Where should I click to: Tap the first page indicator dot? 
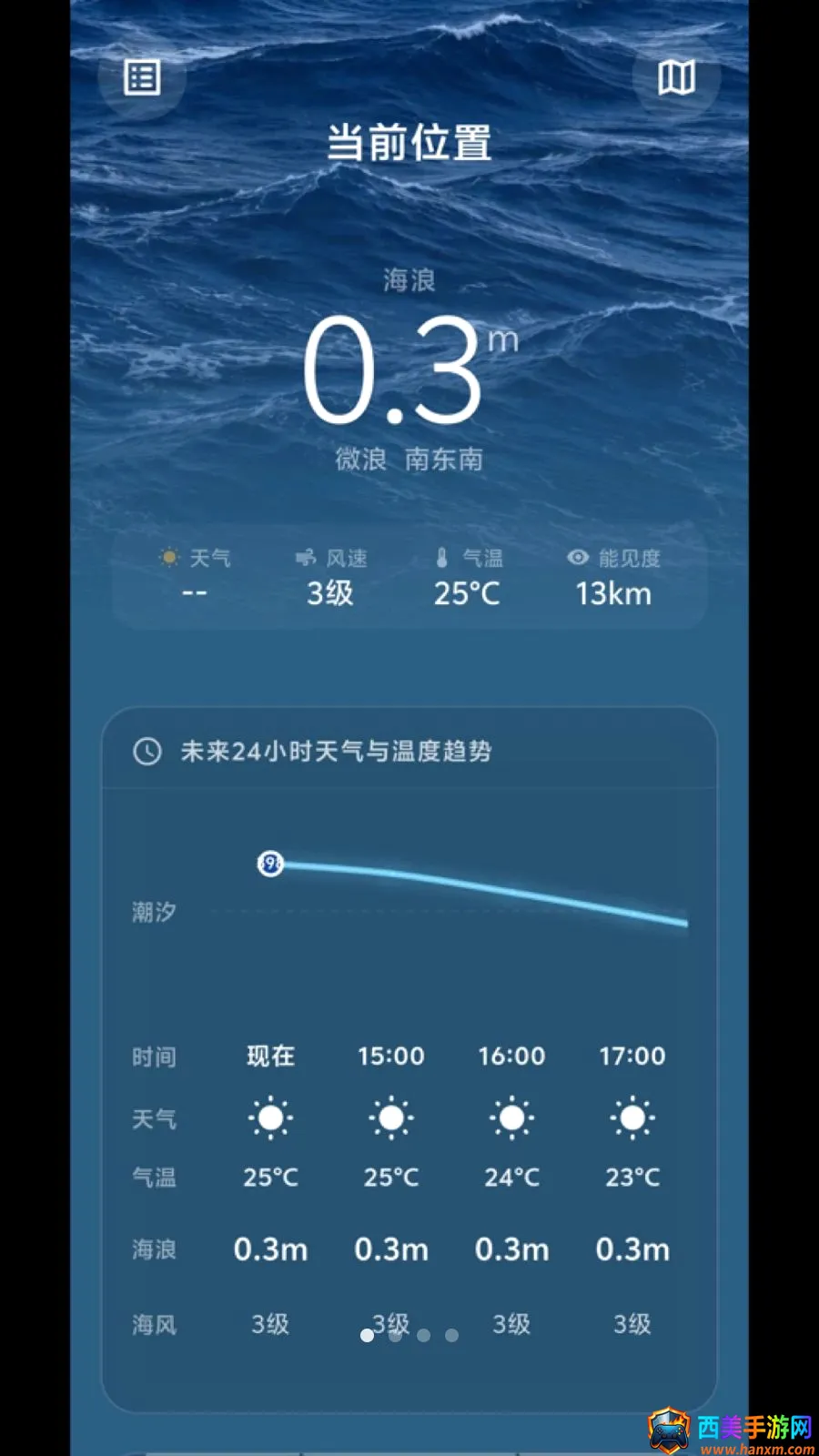(367, 1335)
